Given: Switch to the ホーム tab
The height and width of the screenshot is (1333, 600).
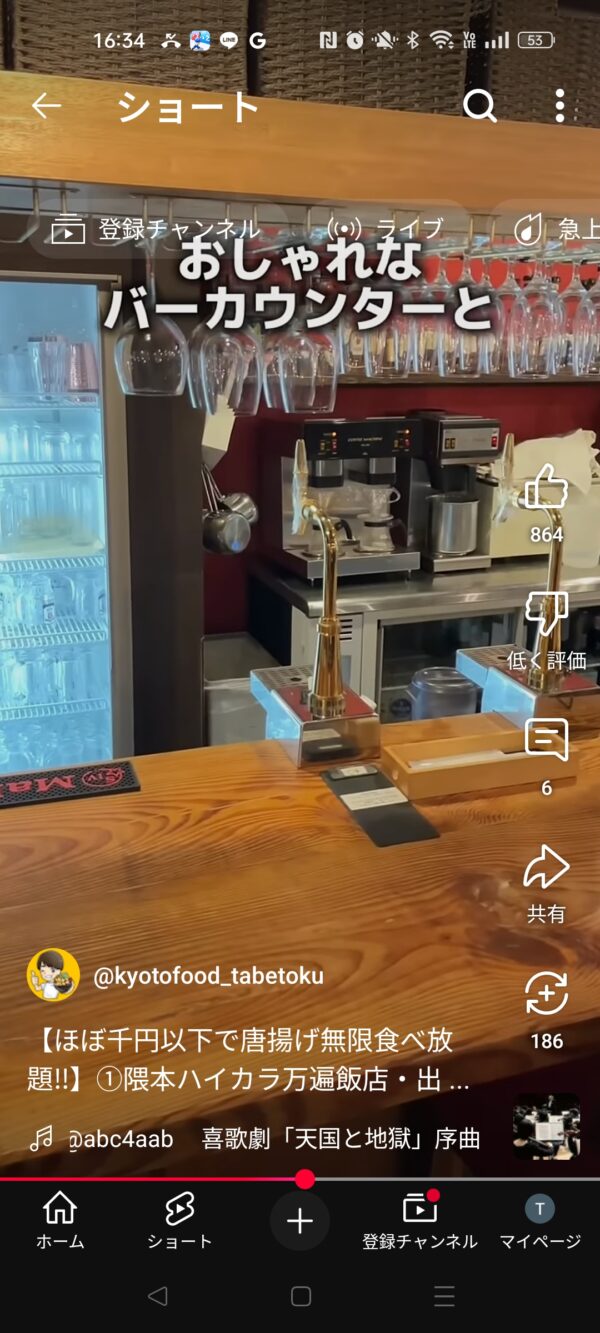Looking at the screenshot, I should click(x=60, y=1220).
